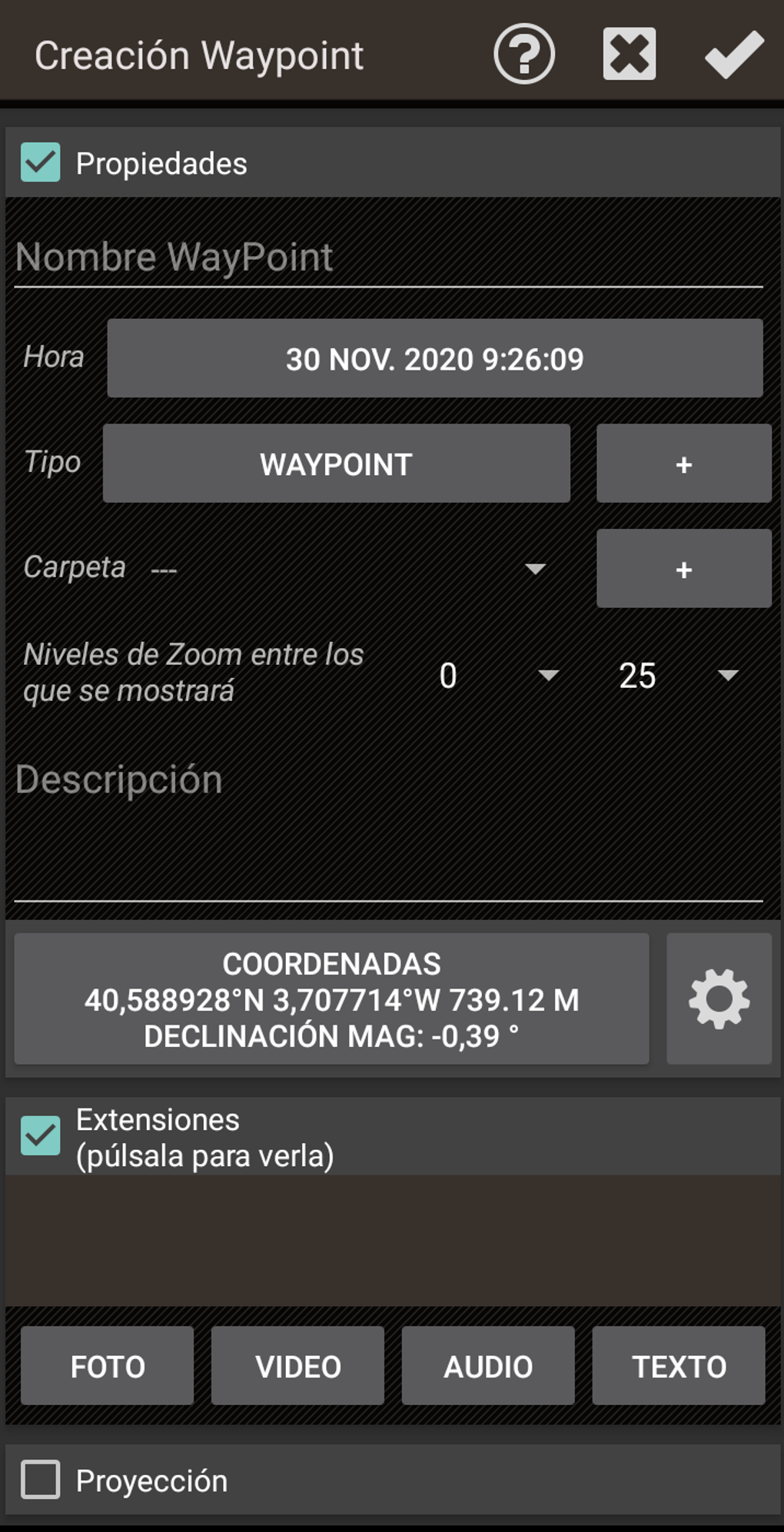This screenshot has height=1532, width=784.
Task: Attach an AUDIO extension
Action: click(x=488, y=1366)
